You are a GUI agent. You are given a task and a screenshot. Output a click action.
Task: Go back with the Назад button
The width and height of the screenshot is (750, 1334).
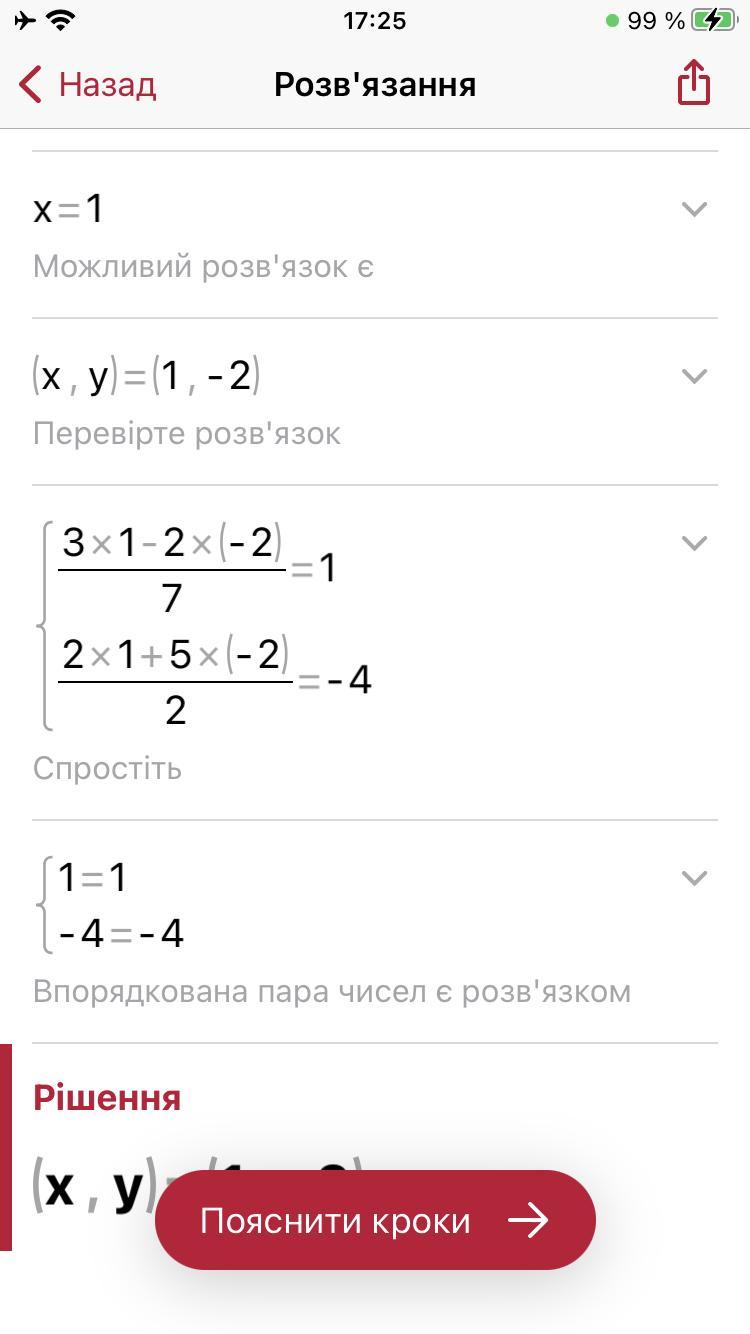(x=88, y=85)
